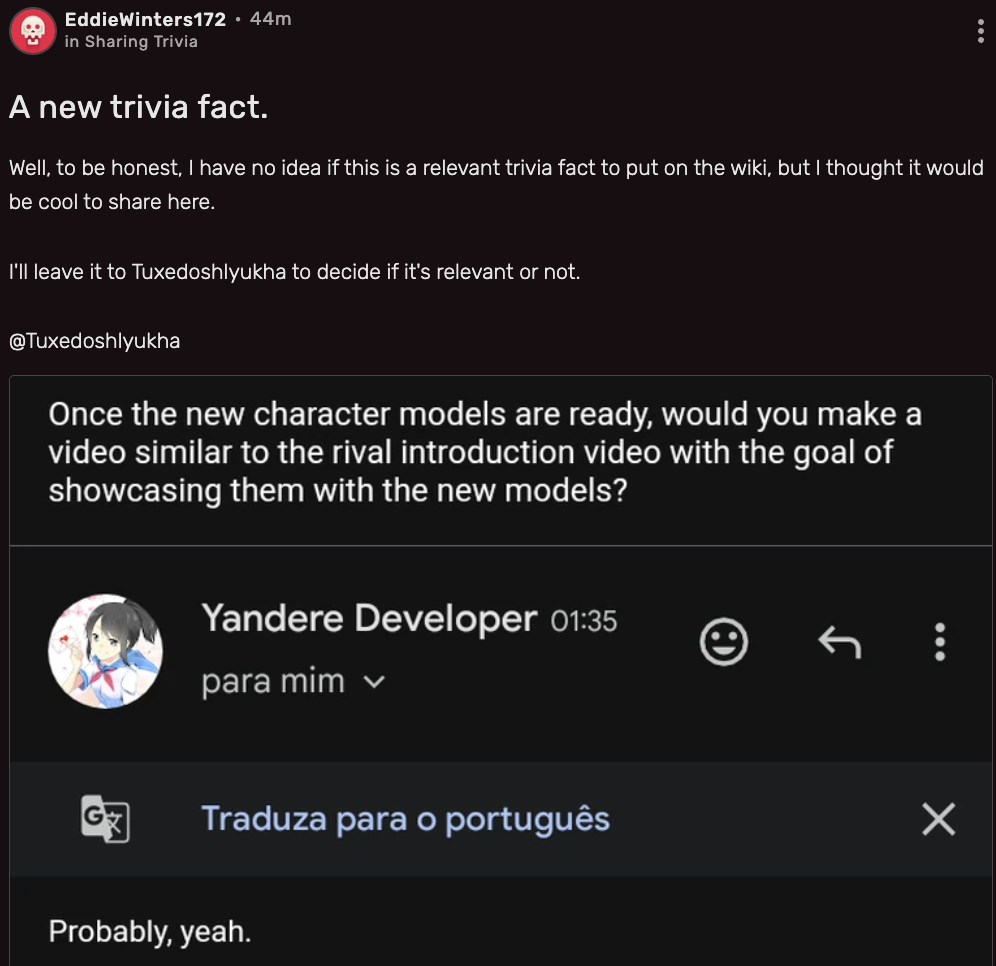Open the @Tuxedoshlyukha mention
The image size is (996, 966).
click(x=94, y=341)
